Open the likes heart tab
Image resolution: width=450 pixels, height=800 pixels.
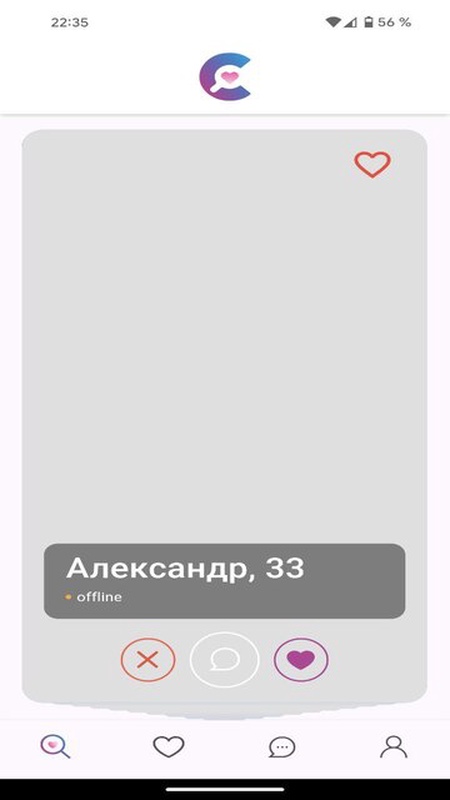(x=168, y=747)
